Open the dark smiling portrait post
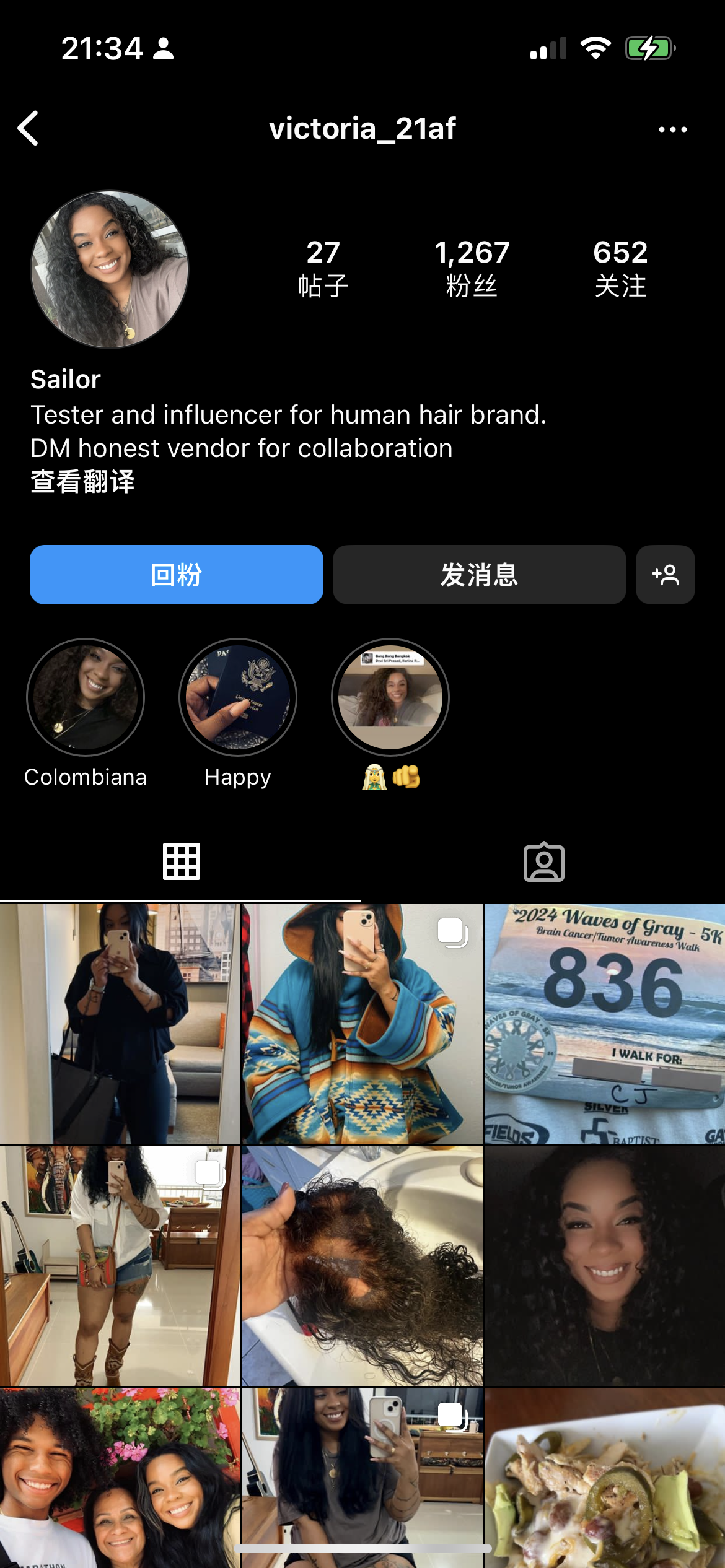The image size is (725, 1568). (x=604, y=1265)
